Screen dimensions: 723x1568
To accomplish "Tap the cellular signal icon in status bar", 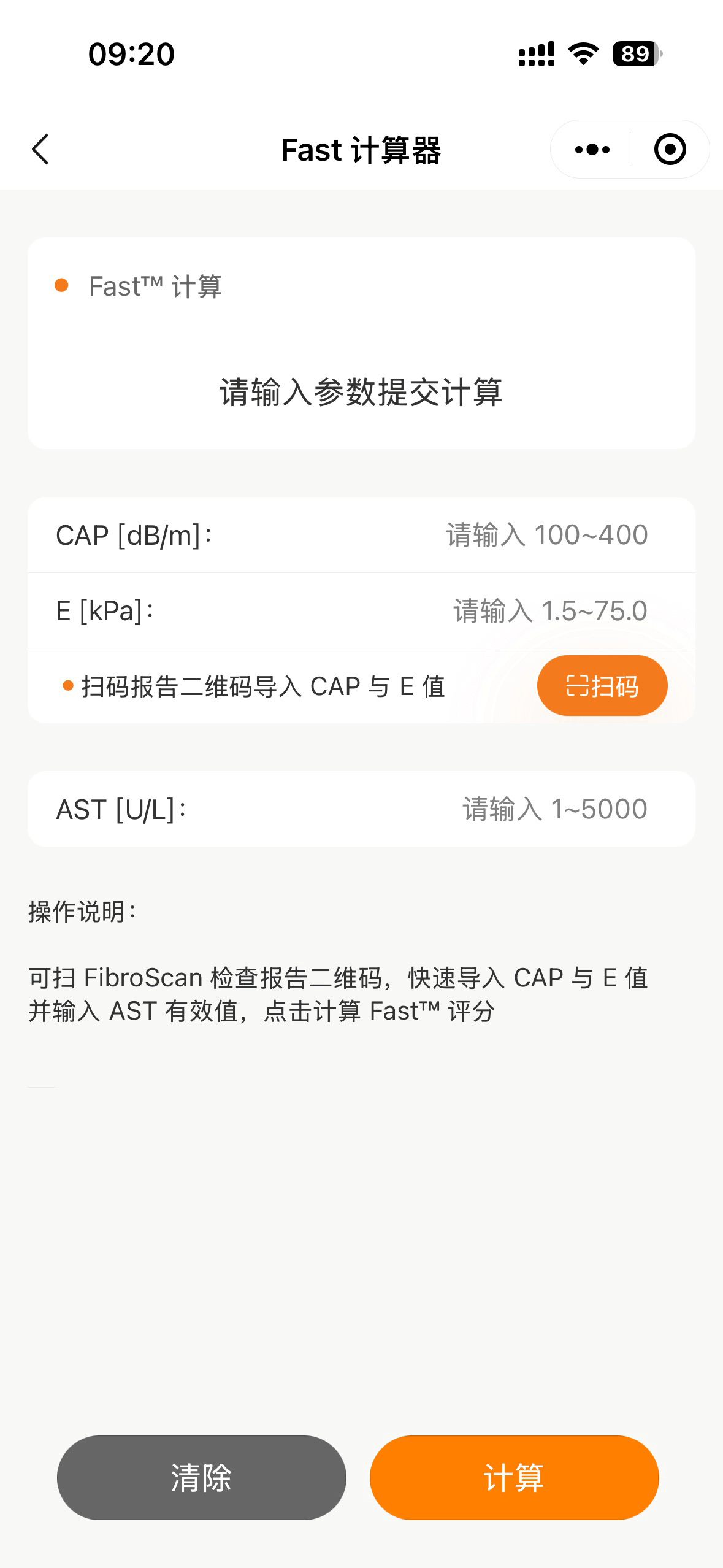I will click(x=535, y=55).
